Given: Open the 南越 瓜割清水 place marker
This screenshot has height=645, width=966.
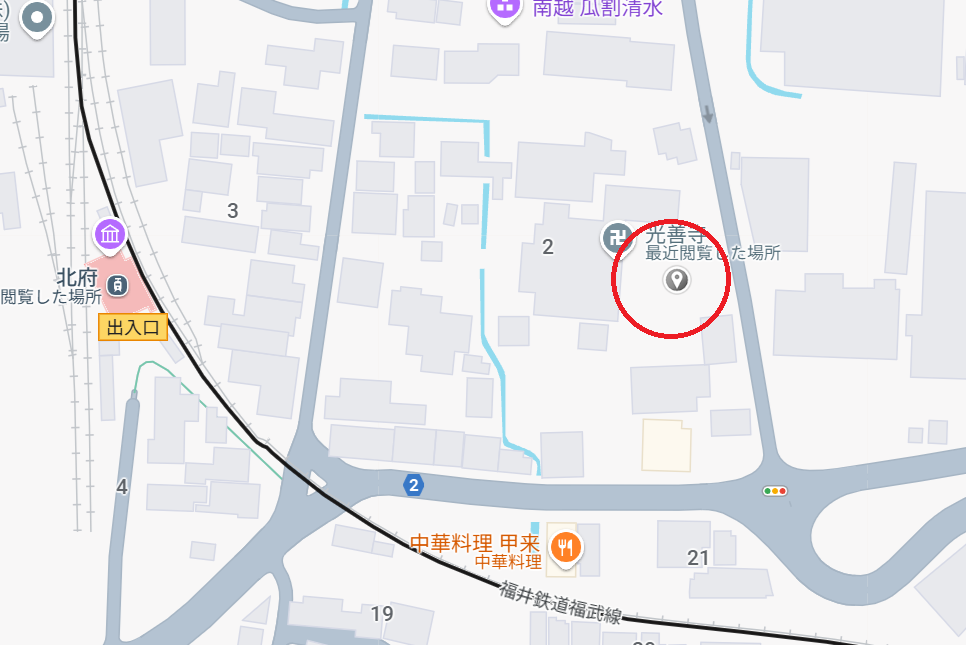Looking at the screenshot, I should click(505, 9).
